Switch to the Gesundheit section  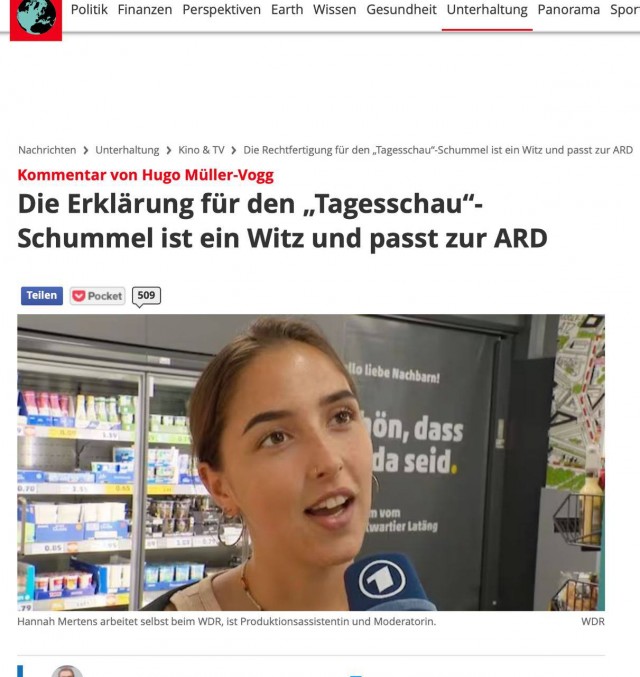pos(401,10)
